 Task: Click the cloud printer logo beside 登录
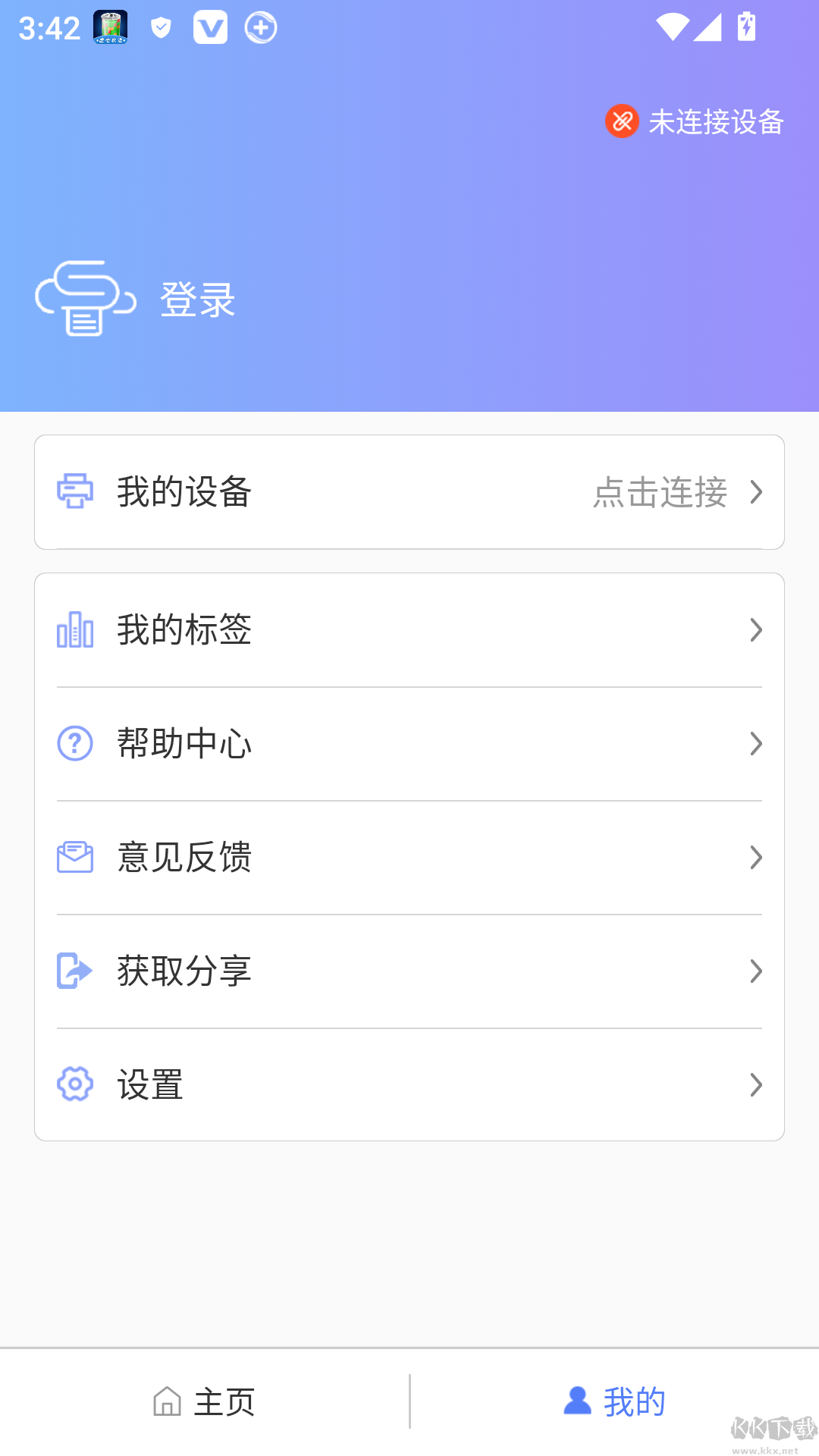point(86,298)
